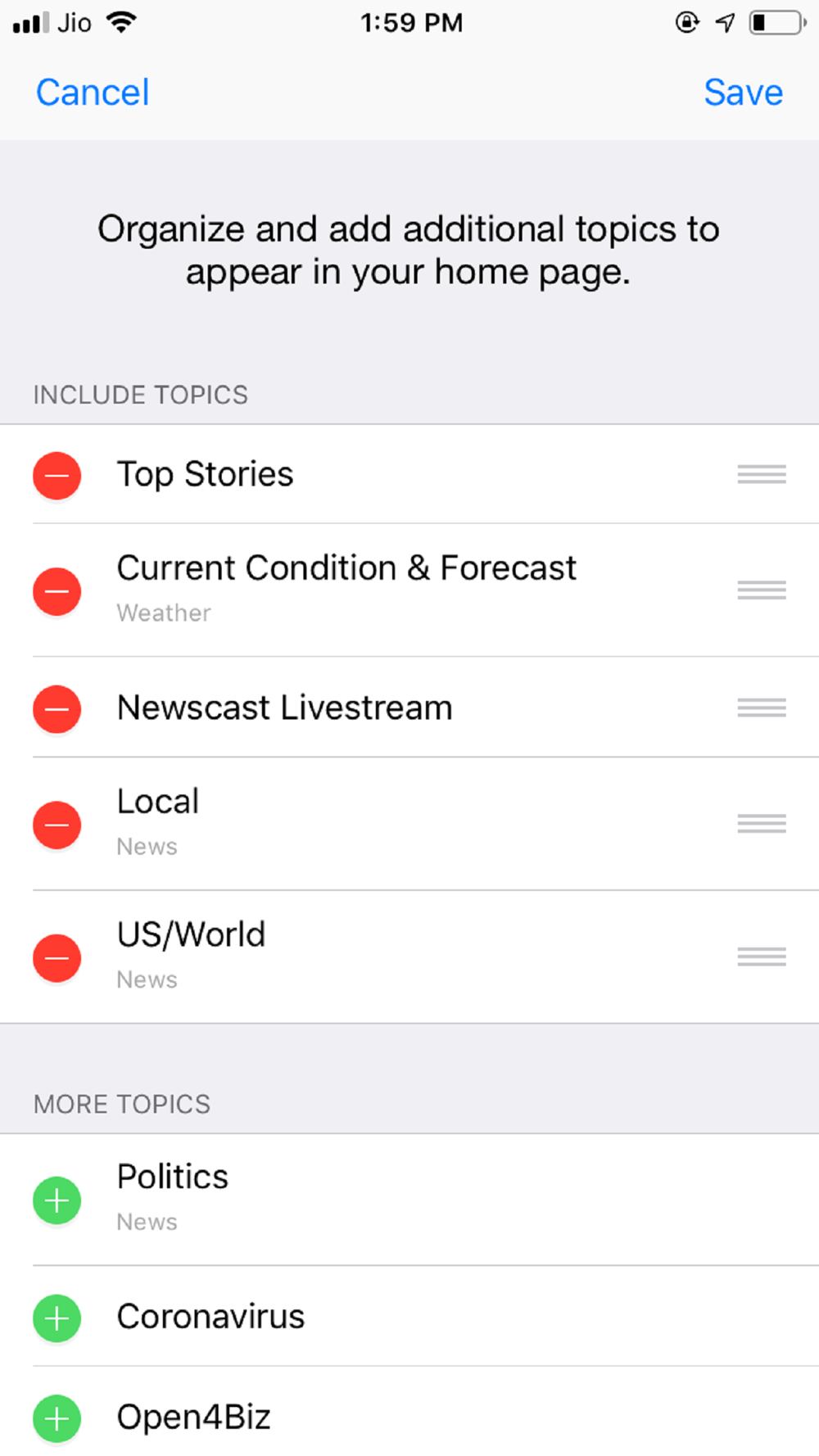Add Open4Biz to home page
Screen dimensions: 819x1456
click(57, 1418)
